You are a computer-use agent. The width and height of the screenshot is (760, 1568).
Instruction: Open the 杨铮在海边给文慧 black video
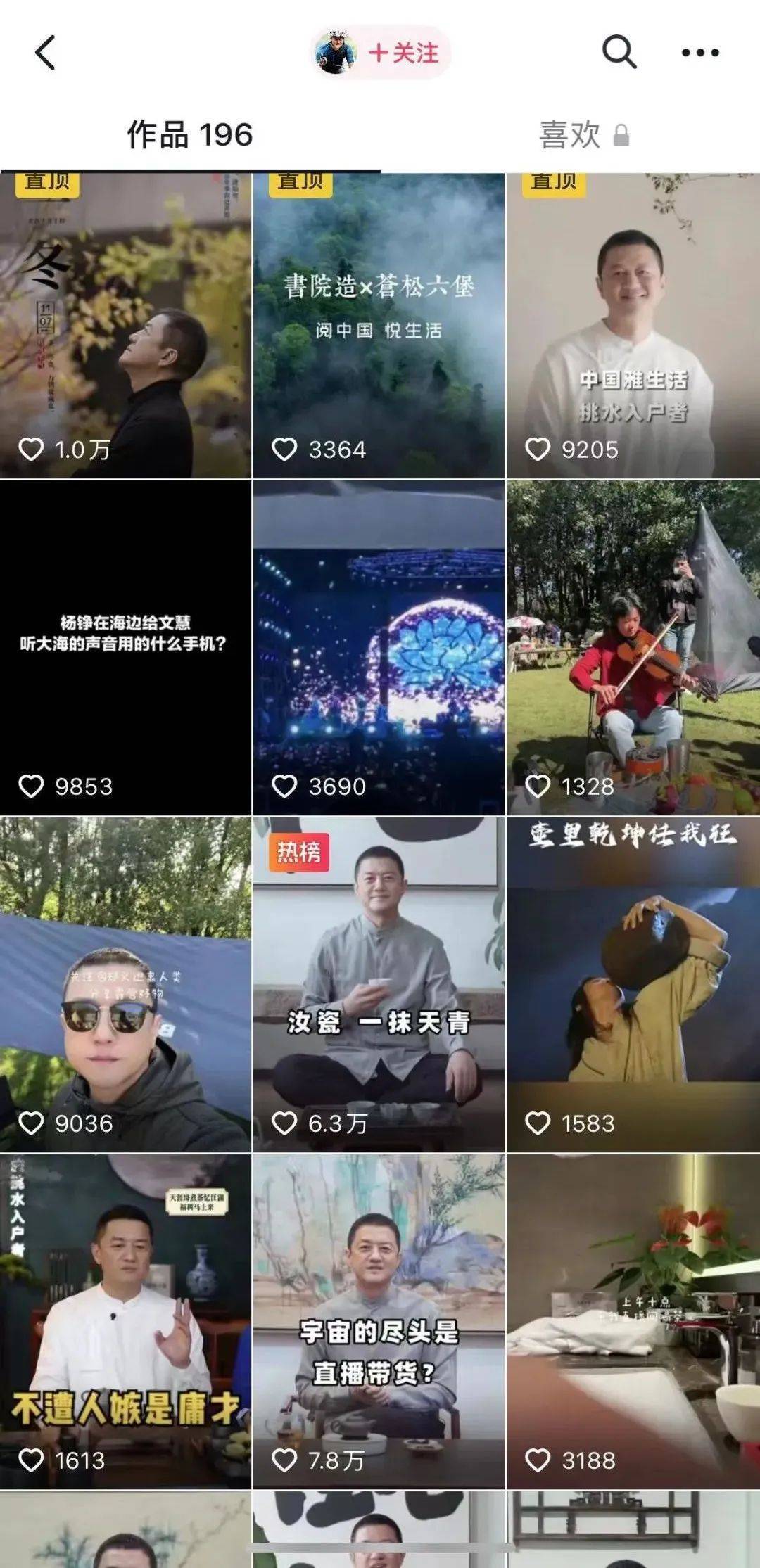(125, 647)
